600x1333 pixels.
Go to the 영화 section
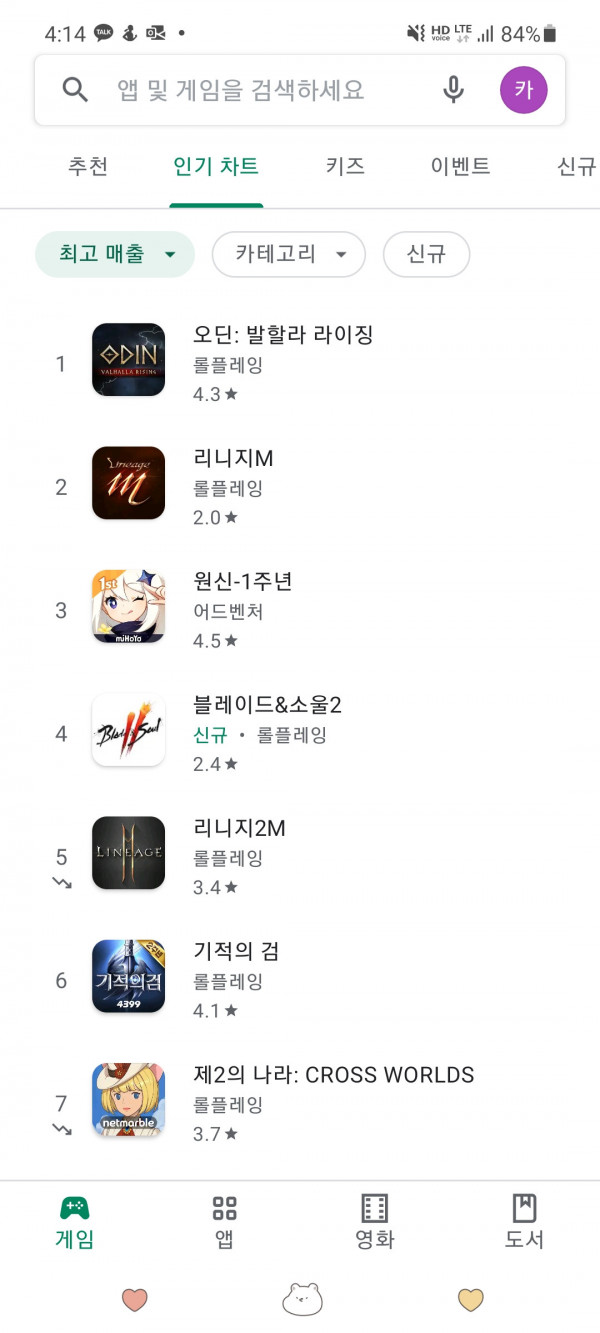point(375,1222)
